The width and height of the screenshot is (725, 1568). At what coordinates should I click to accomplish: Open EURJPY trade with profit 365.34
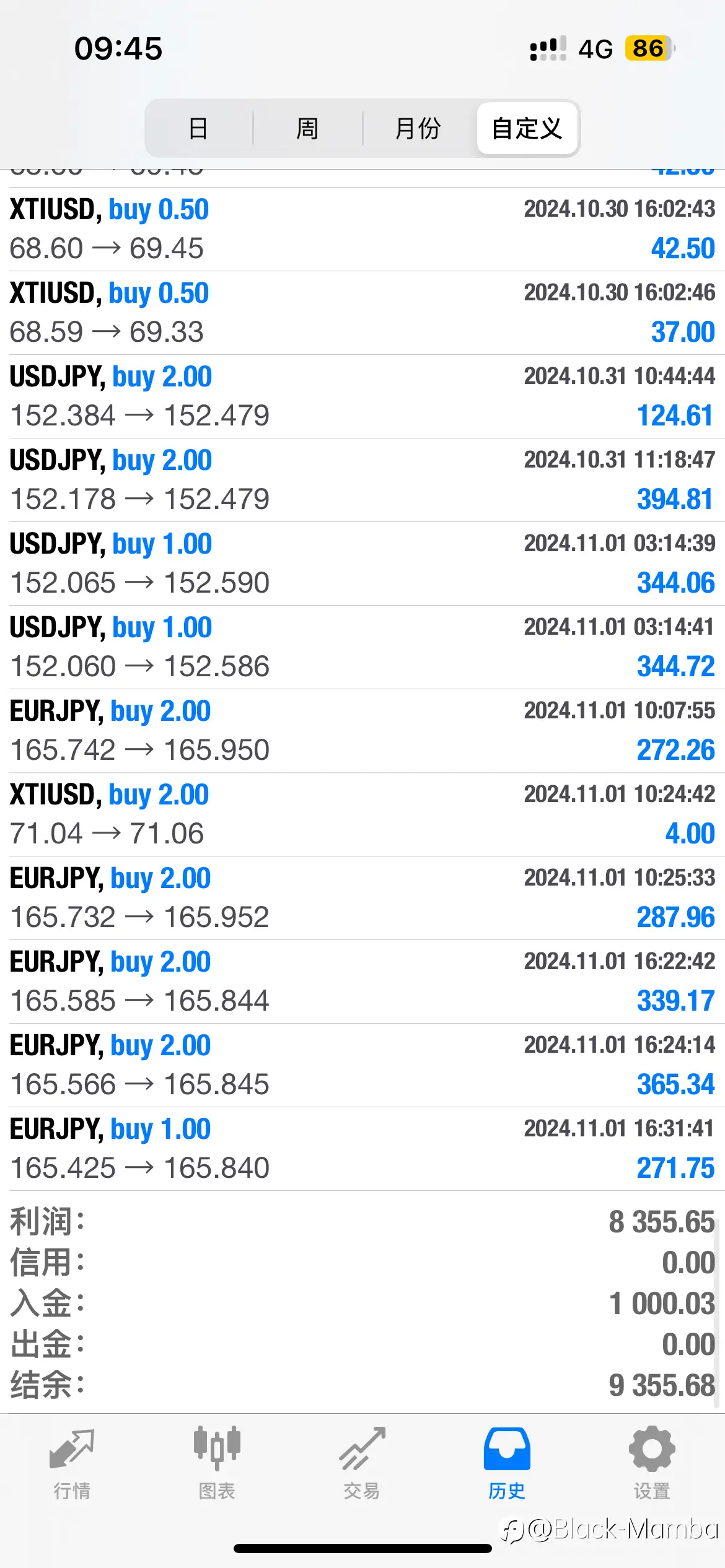coord(362,1065)
